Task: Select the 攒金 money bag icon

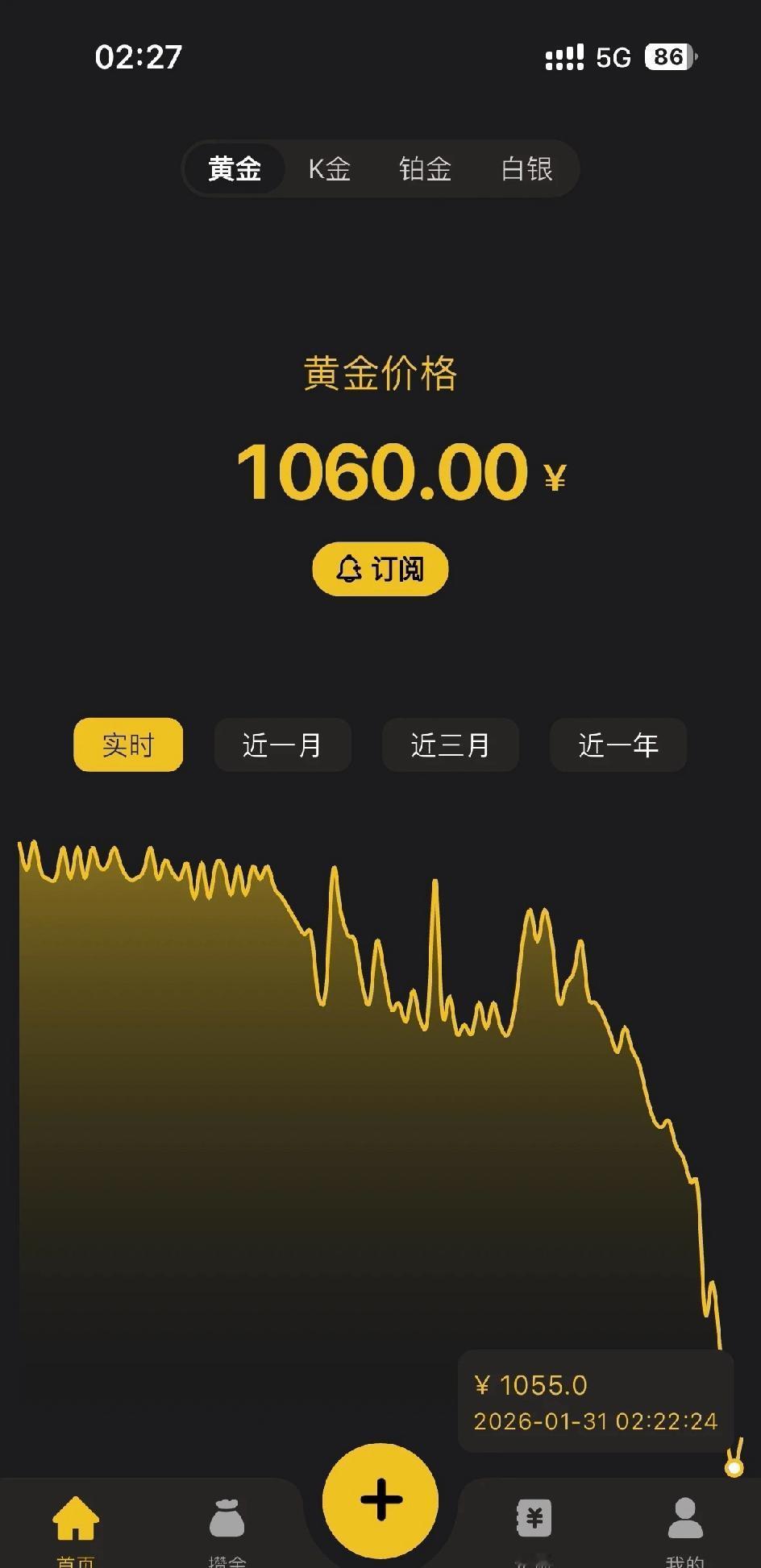Action: click(228, 1518)
